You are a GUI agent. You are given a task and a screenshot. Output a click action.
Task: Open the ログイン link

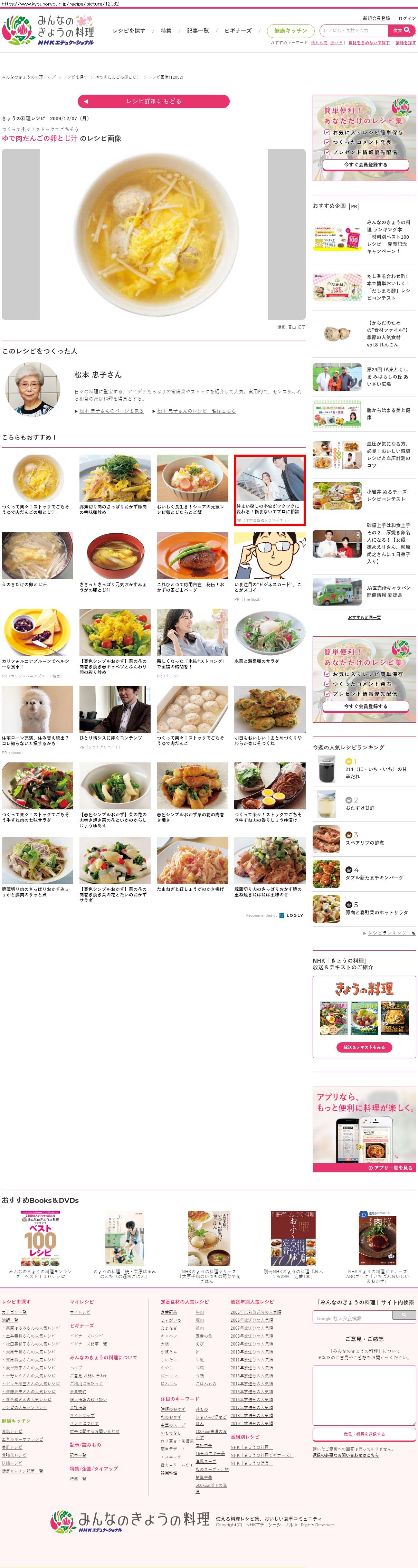tap(407, 18)
